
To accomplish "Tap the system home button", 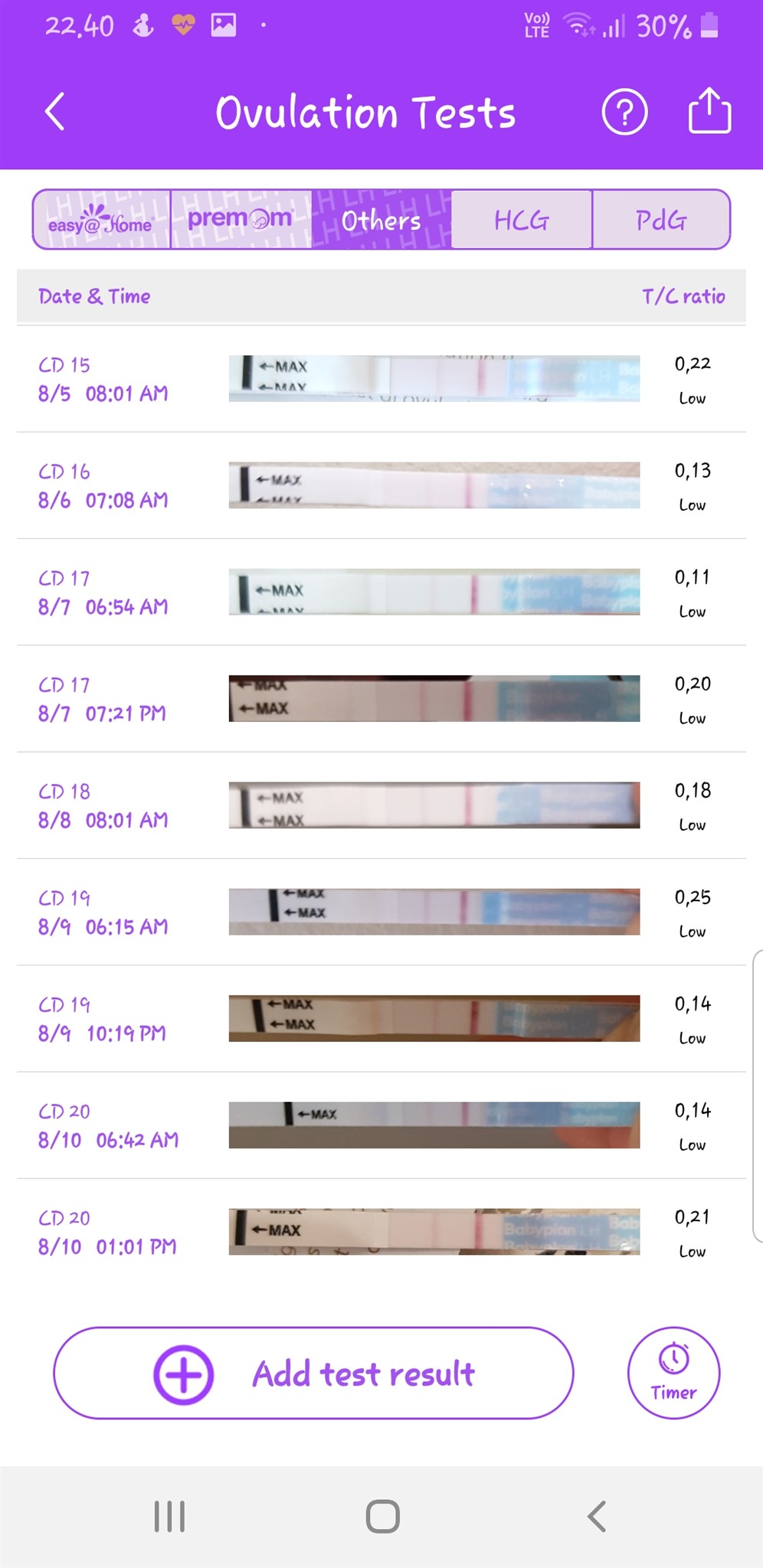I will click(382, 1516).
